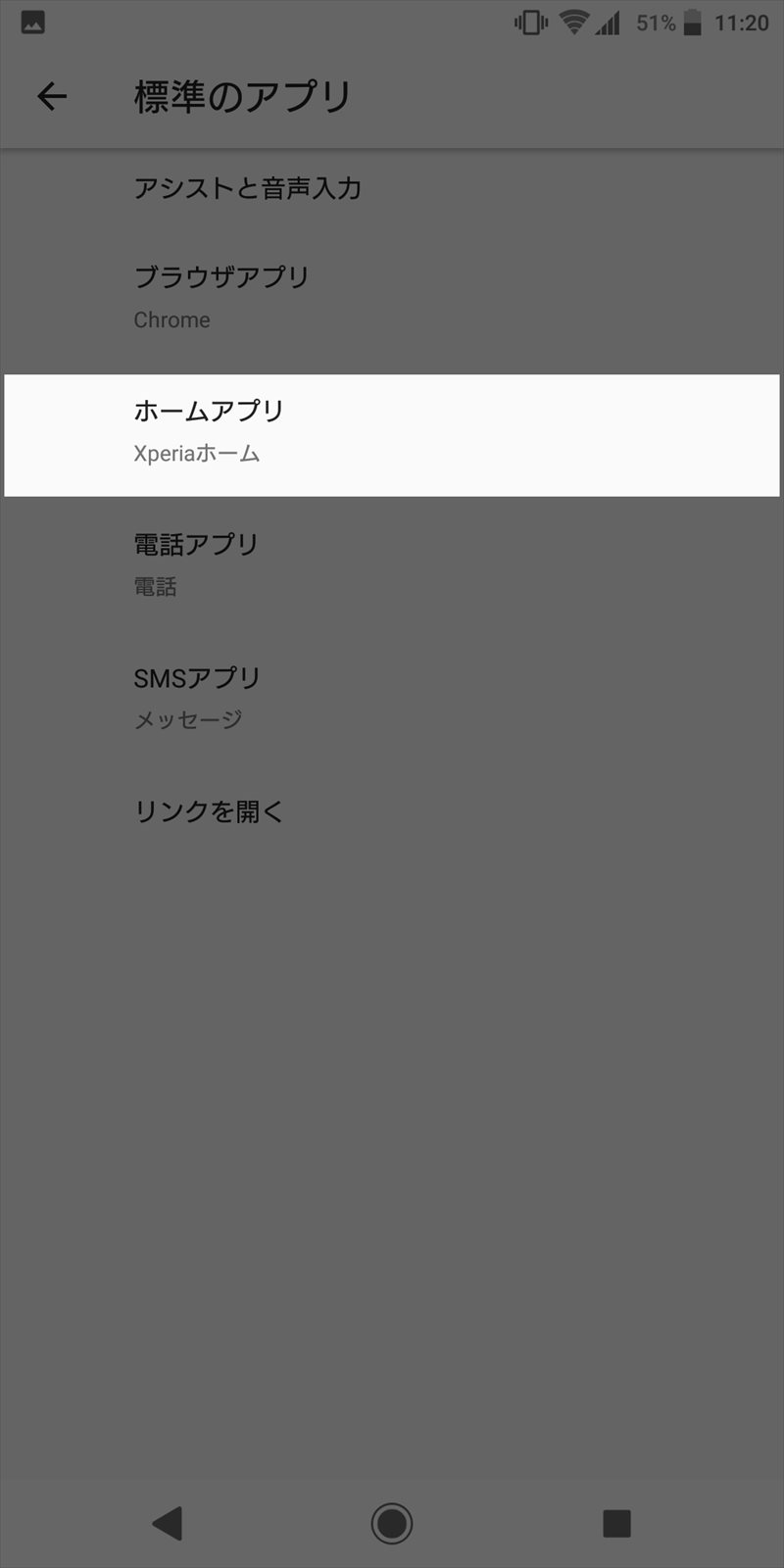Image resolution: width=784 pixels, height=1568 pixels.
Task: Go back using the arrow beside 標準のアプリ
Action: pos(52,96)
